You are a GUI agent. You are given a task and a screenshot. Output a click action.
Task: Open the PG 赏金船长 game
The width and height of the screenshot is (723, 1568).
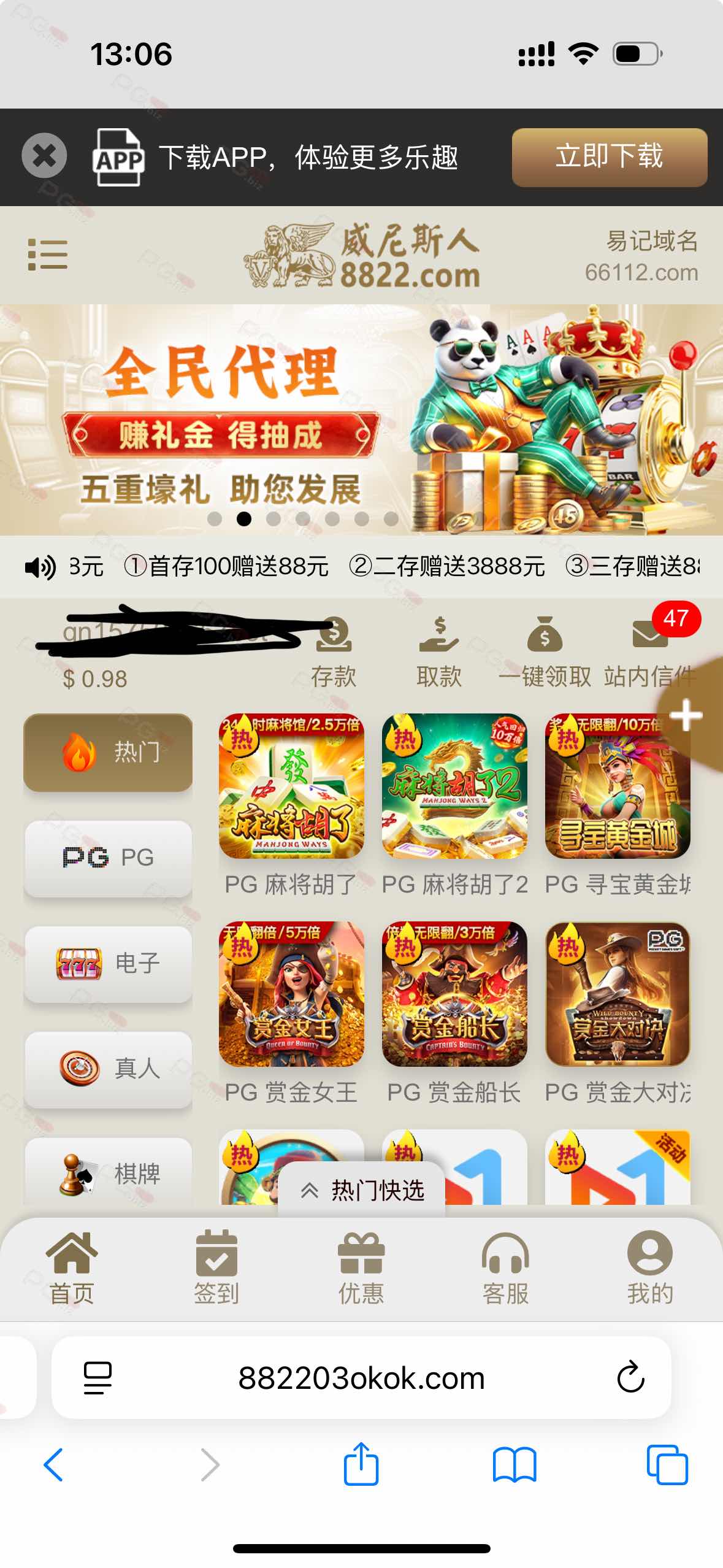click(454, 994)
